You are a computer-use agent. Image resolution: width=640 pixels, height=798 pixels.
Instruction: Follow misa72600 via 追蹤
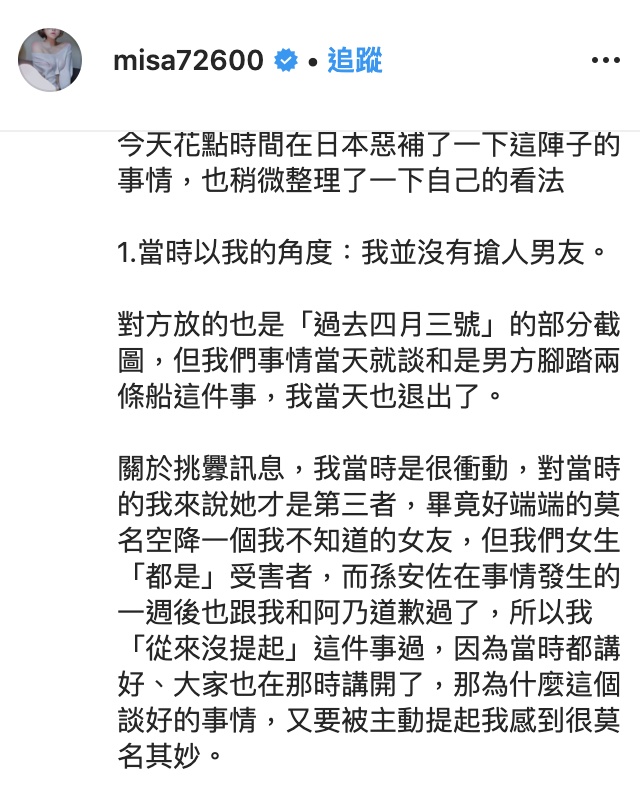(354, 60)
